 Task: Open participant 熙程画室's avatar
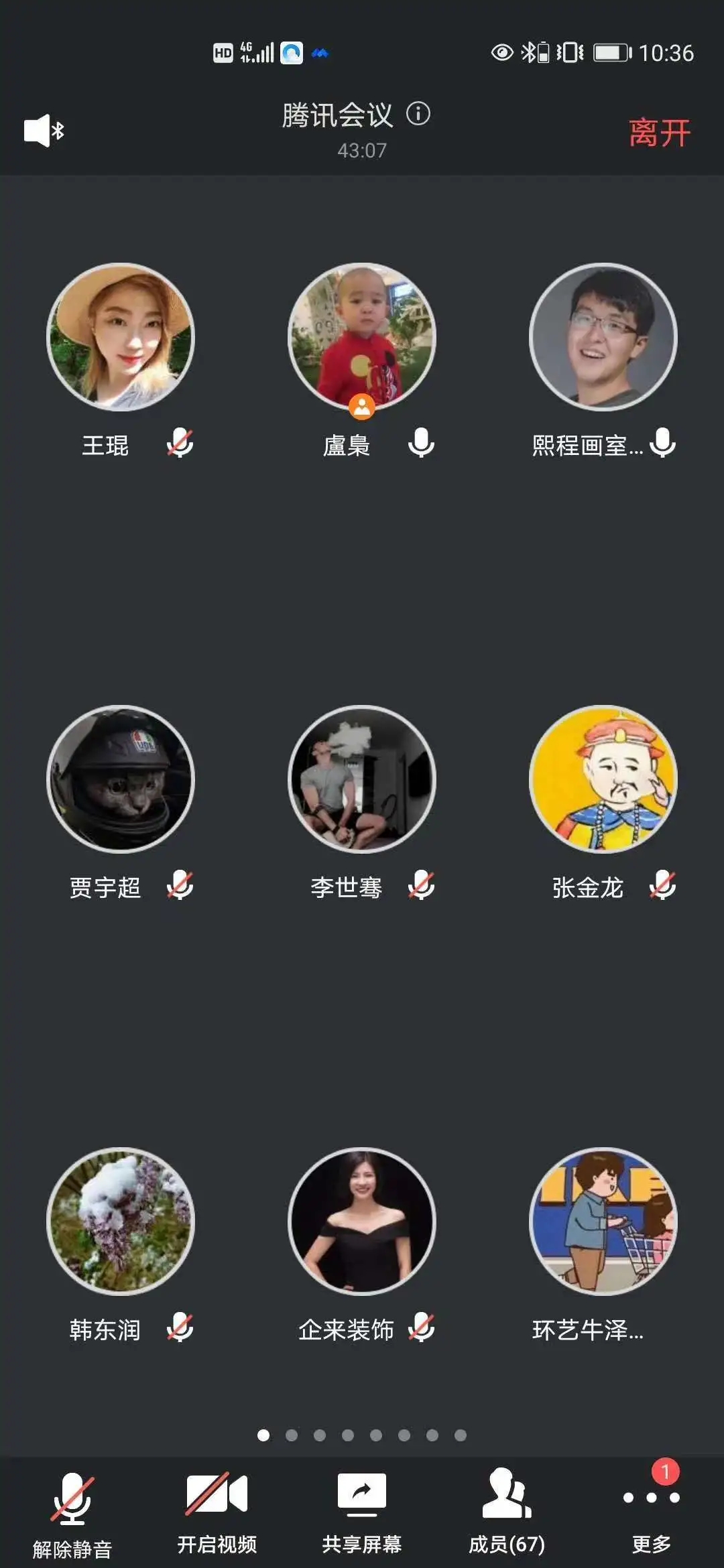(x=603, y=336)
